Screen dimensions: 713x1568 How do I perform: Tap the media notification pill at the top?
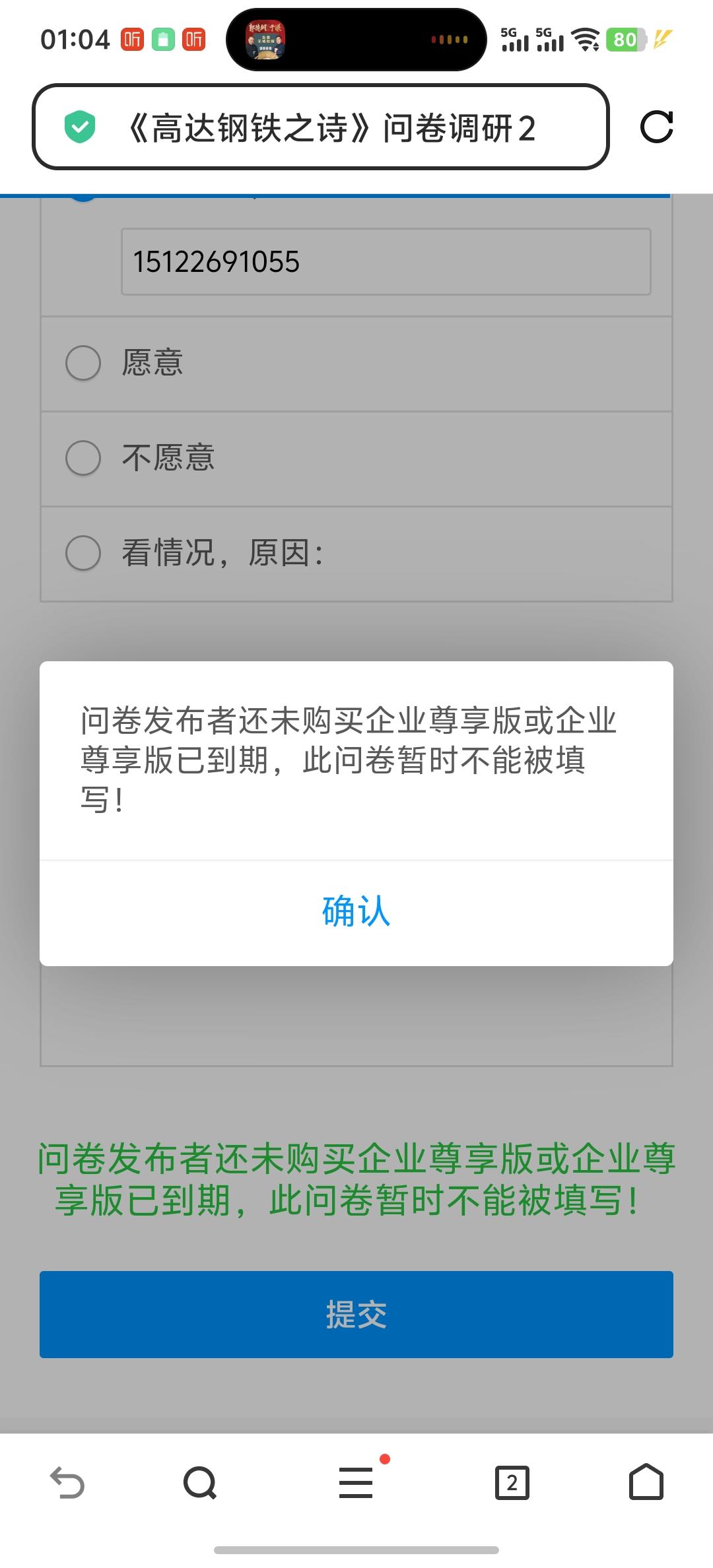[x=356, y=40]
